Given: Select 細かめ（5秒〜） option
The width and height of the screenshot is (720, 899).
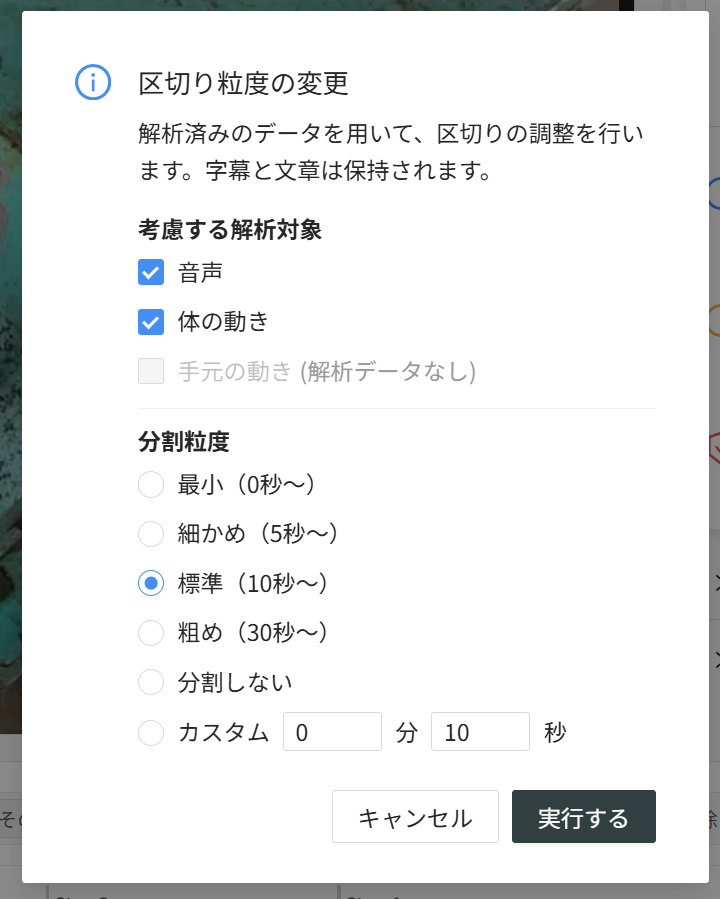Looking at the screenshot, I should click(151, 534).
